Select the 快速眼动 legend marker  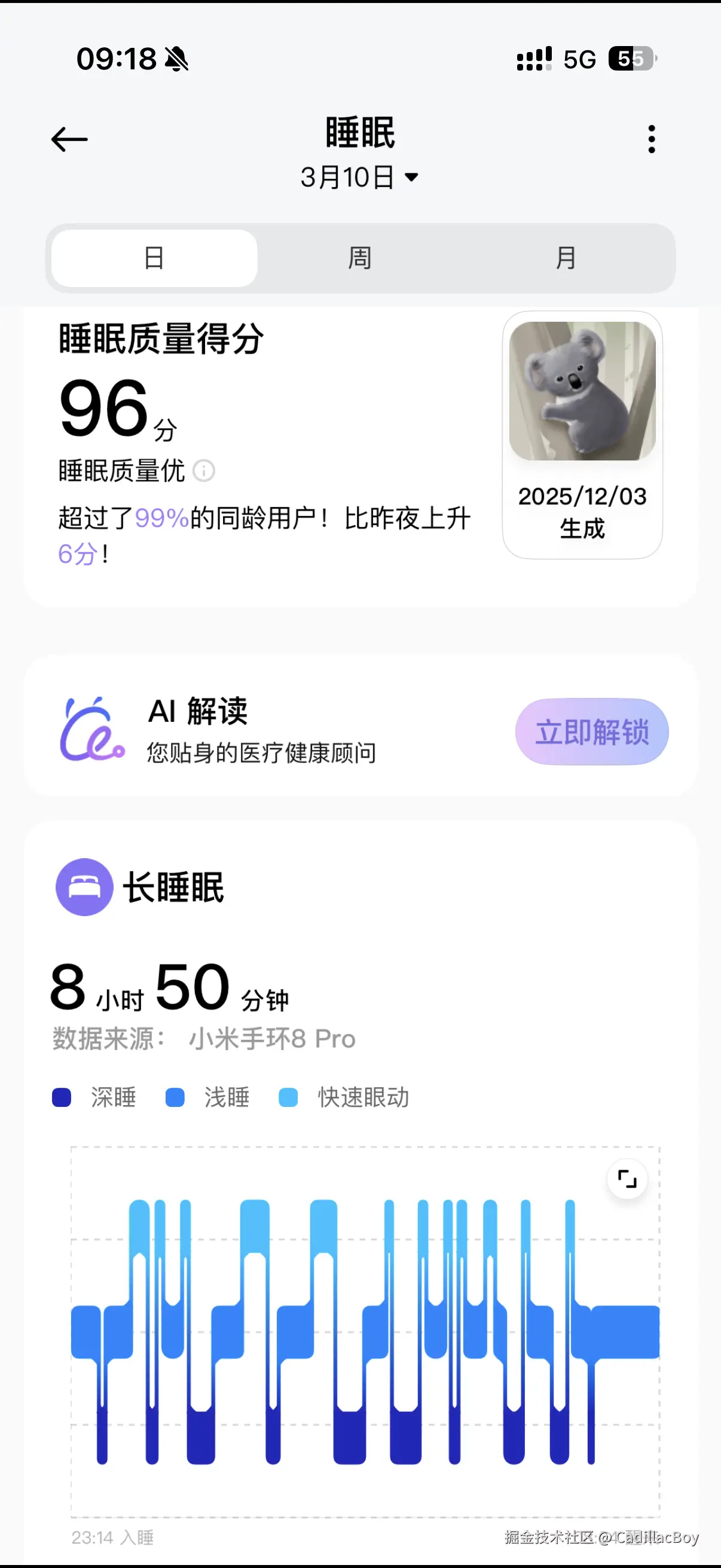coord(289,1097)
